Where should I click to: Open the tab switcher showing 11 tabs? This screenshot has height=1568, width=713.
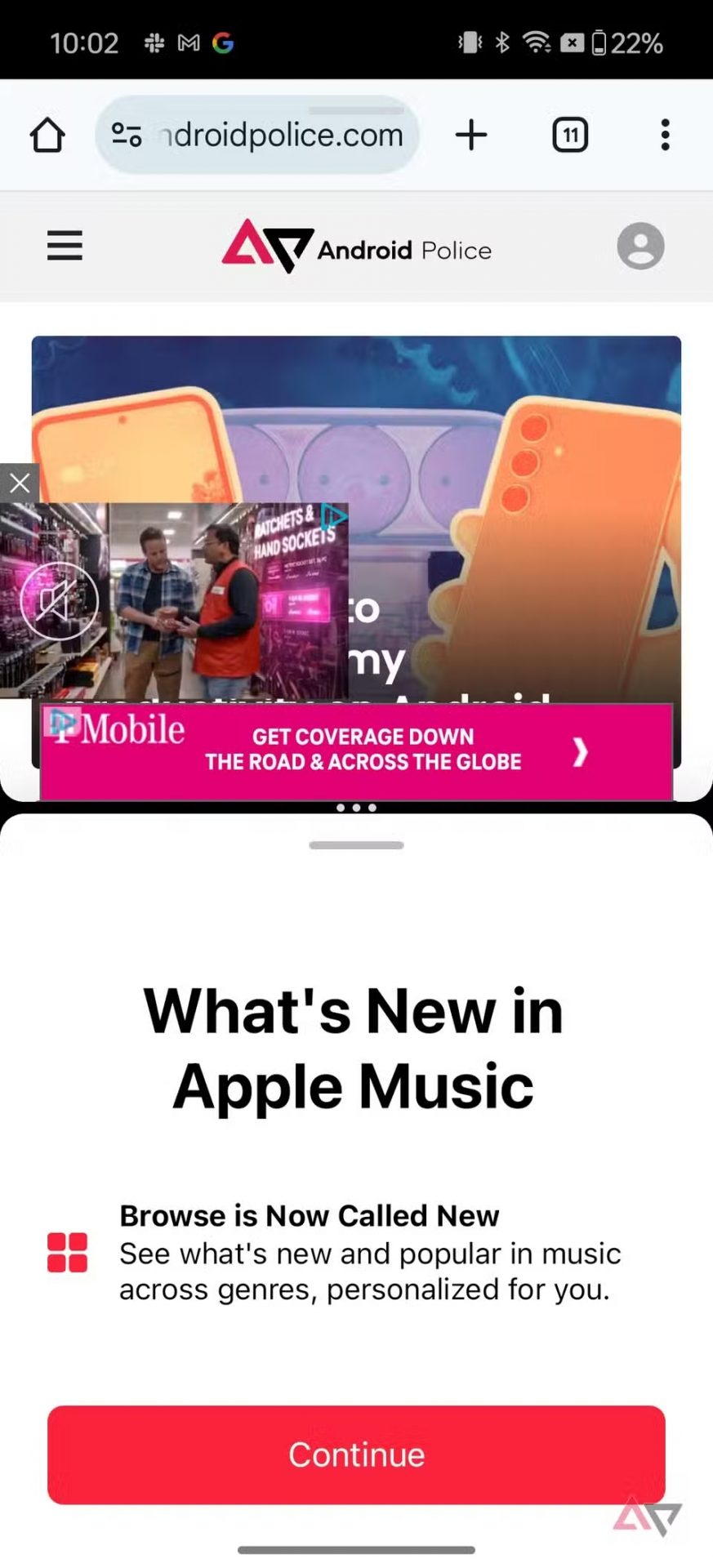(570, 136)
